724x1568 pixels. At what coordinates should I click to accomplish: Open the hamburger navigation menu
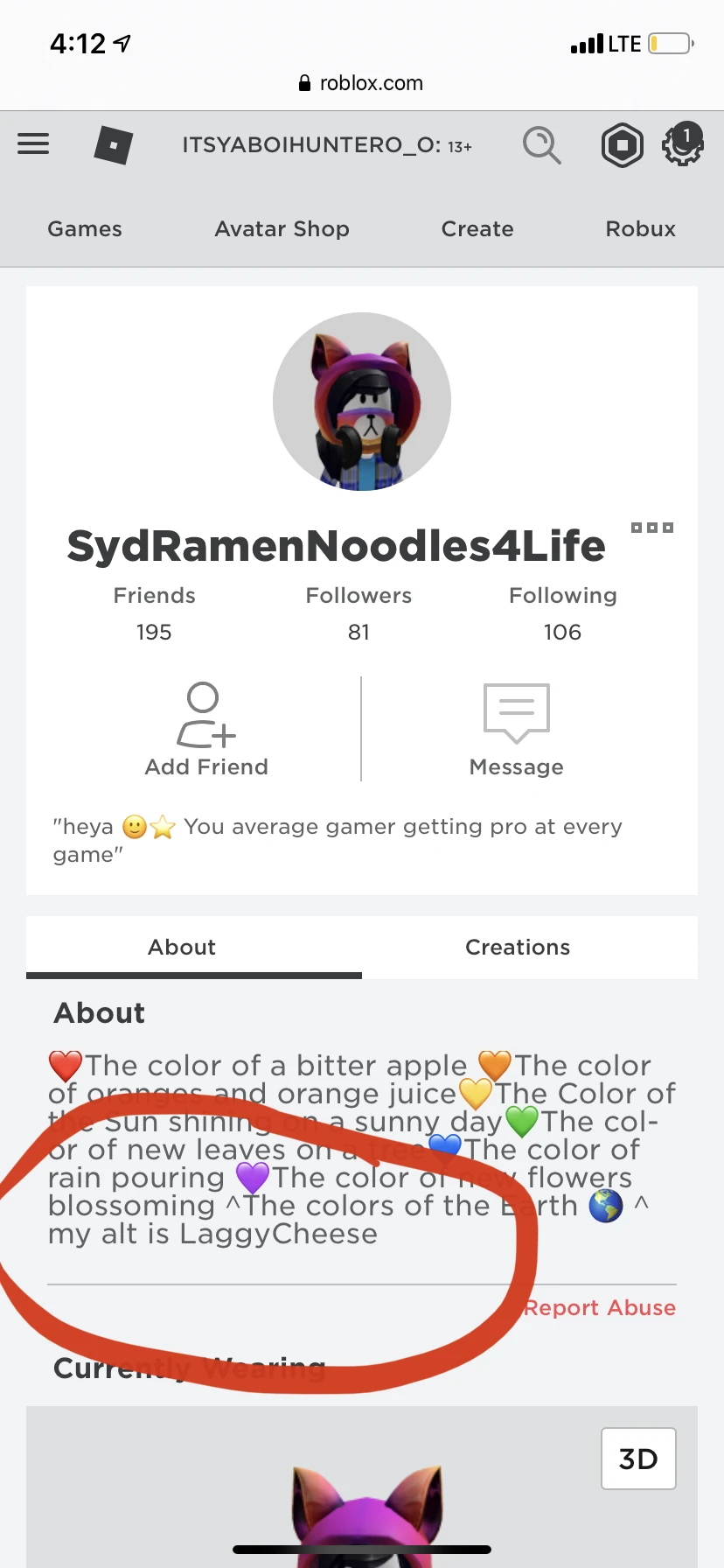pos(33,143)
